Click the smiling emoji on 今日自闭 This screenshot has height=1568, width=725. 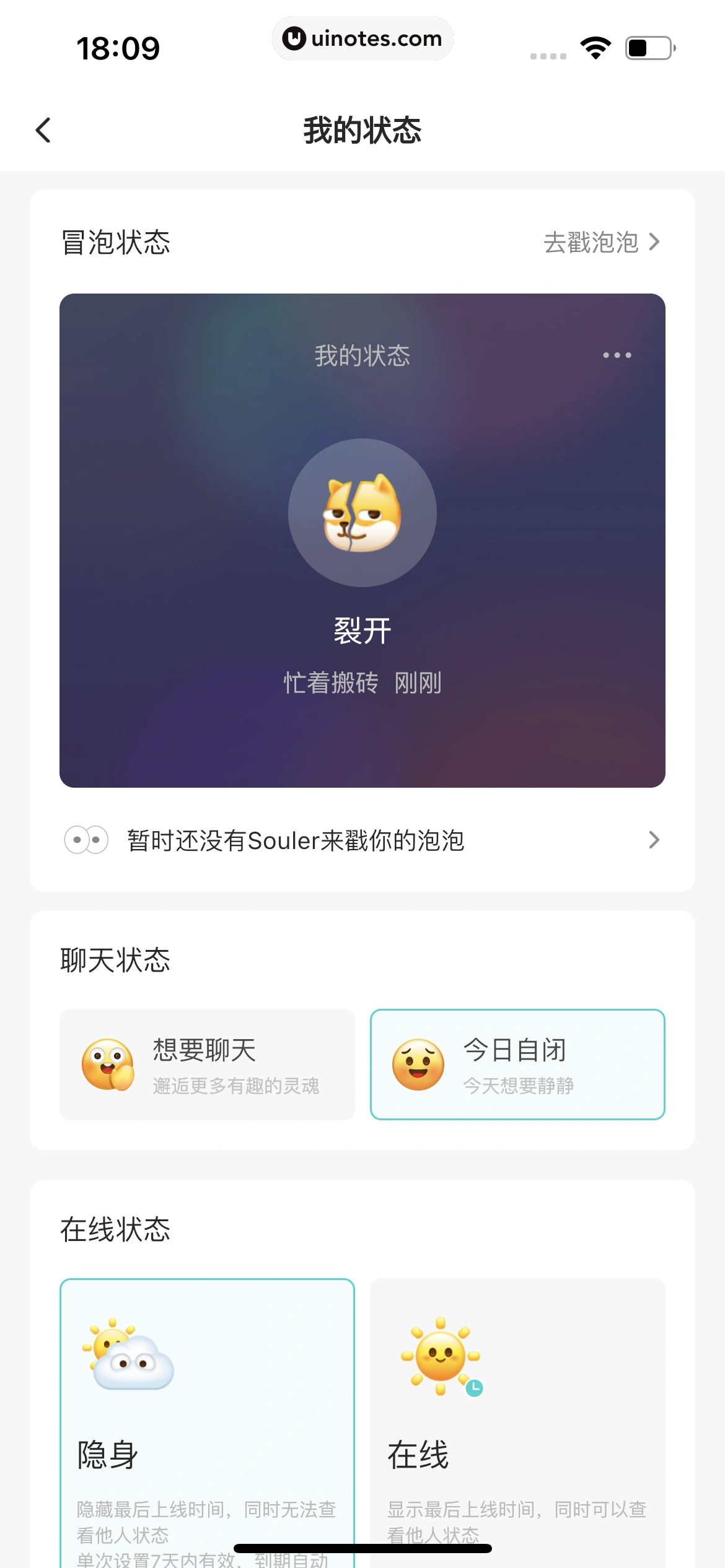(x=418, y=1064)
